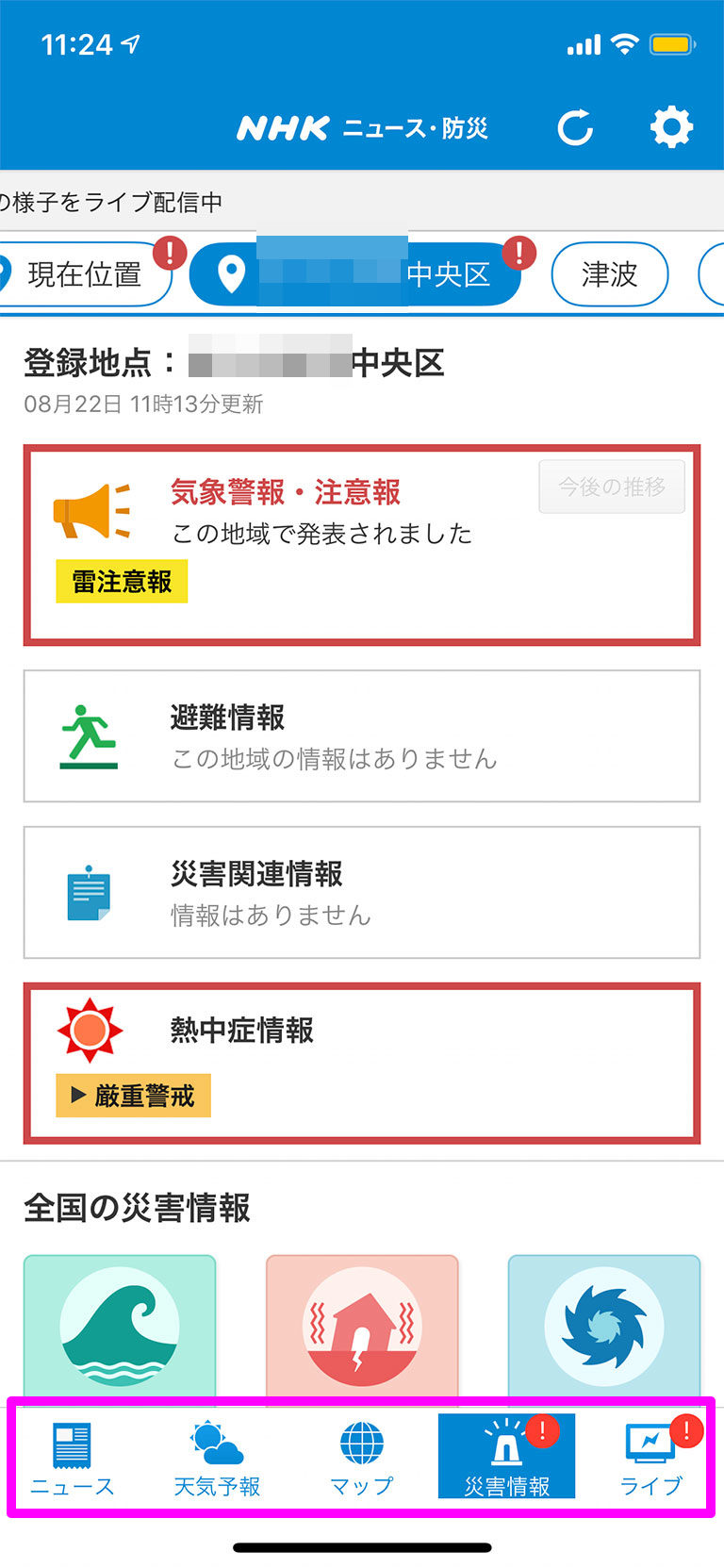Tap the refresh icon in the header
724x1568 pixels.
click(576, 127)
